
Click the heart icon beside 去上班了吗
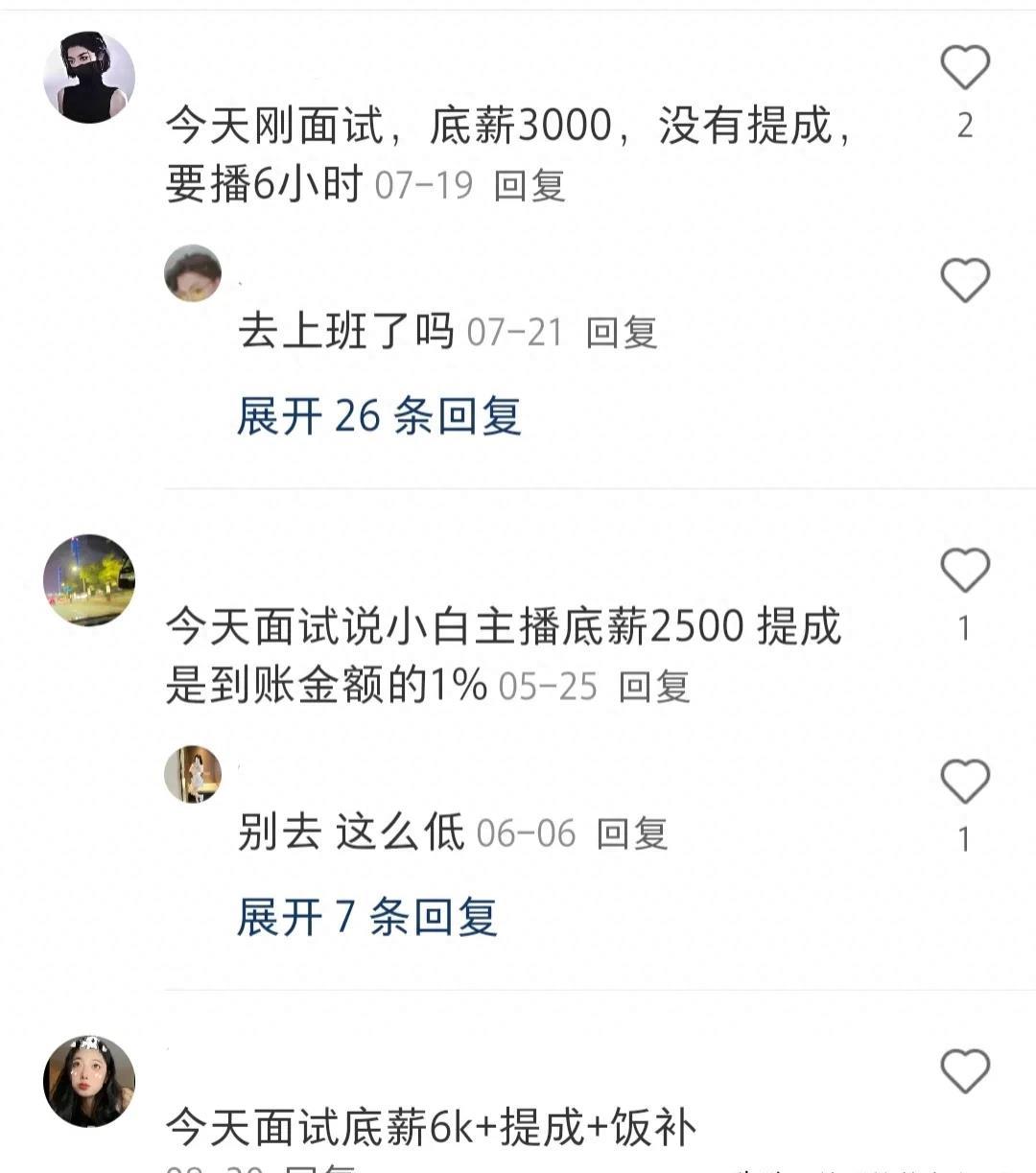coord(964,278)
